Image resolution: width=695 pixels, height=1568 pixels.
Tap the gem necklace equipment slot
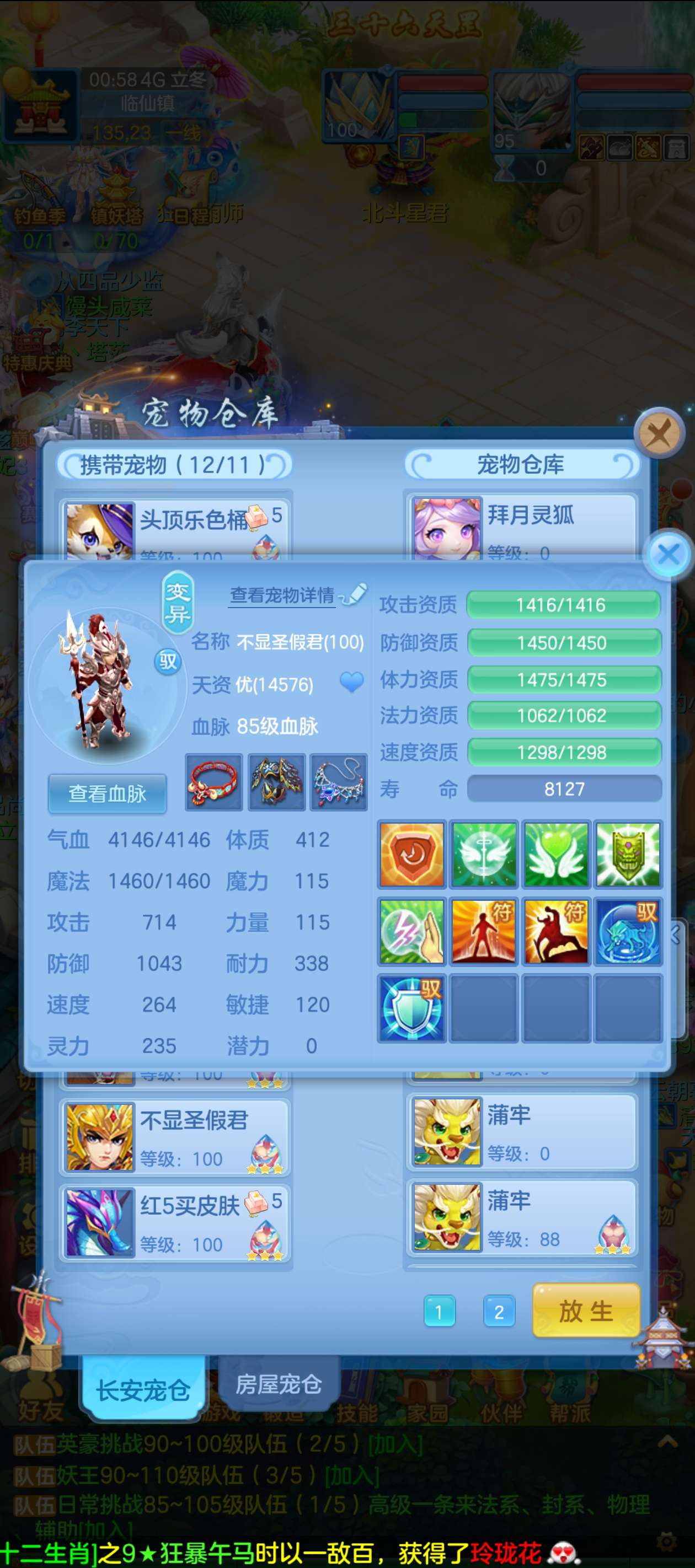(x=339, y=783)
